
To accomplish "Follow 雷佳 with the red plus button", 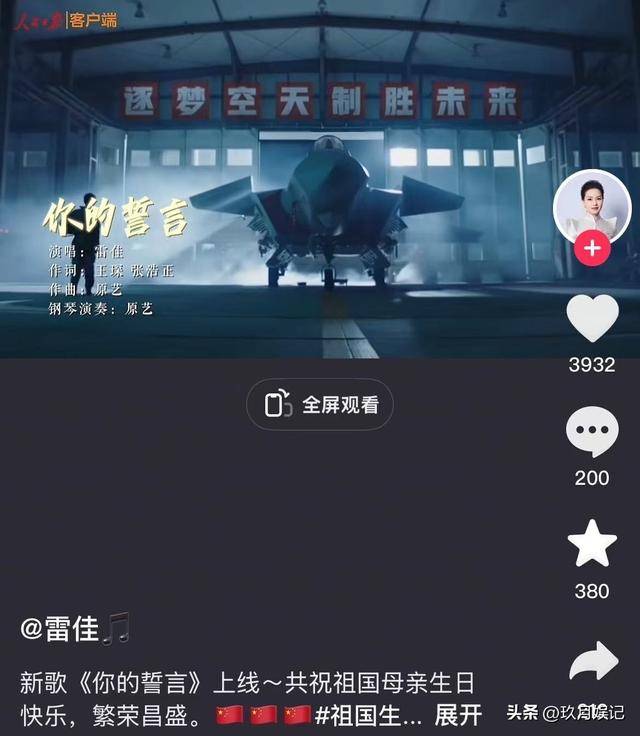I will [x=592, y=248].
